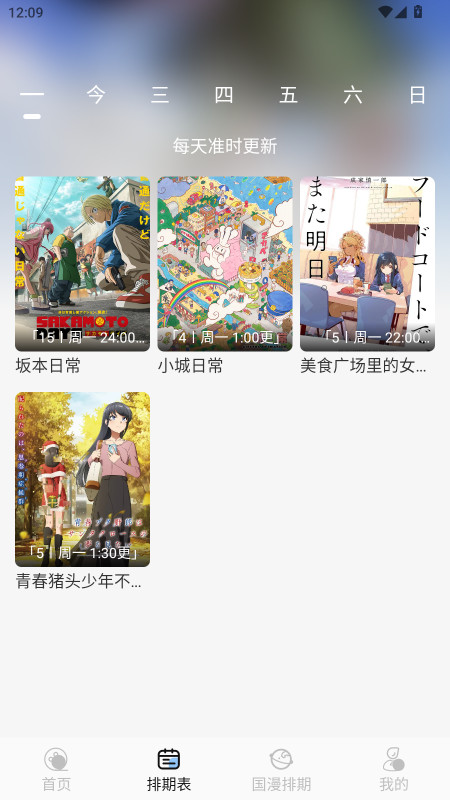Switch to the 日 day tab
This screenshot has width=450, height=800.
[417, 95]
